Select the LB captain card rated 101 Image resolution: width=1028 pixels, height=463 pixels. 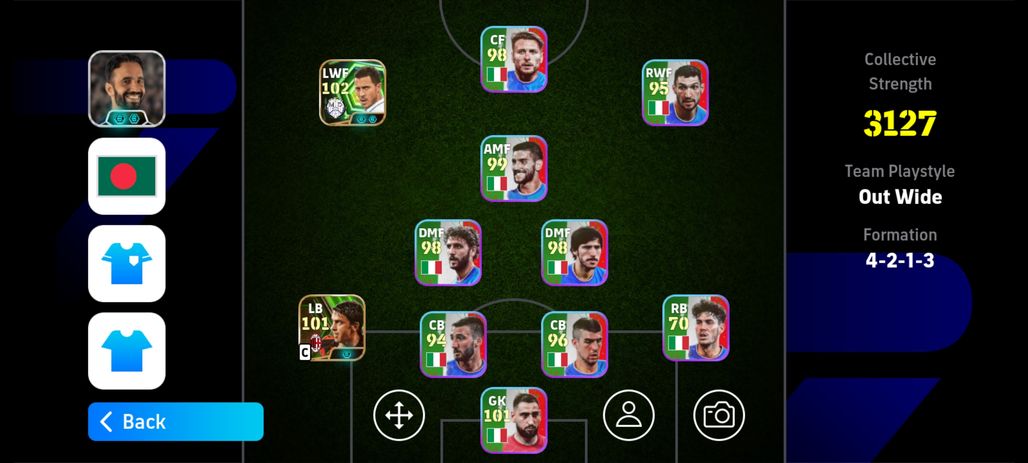pos(332,327)
